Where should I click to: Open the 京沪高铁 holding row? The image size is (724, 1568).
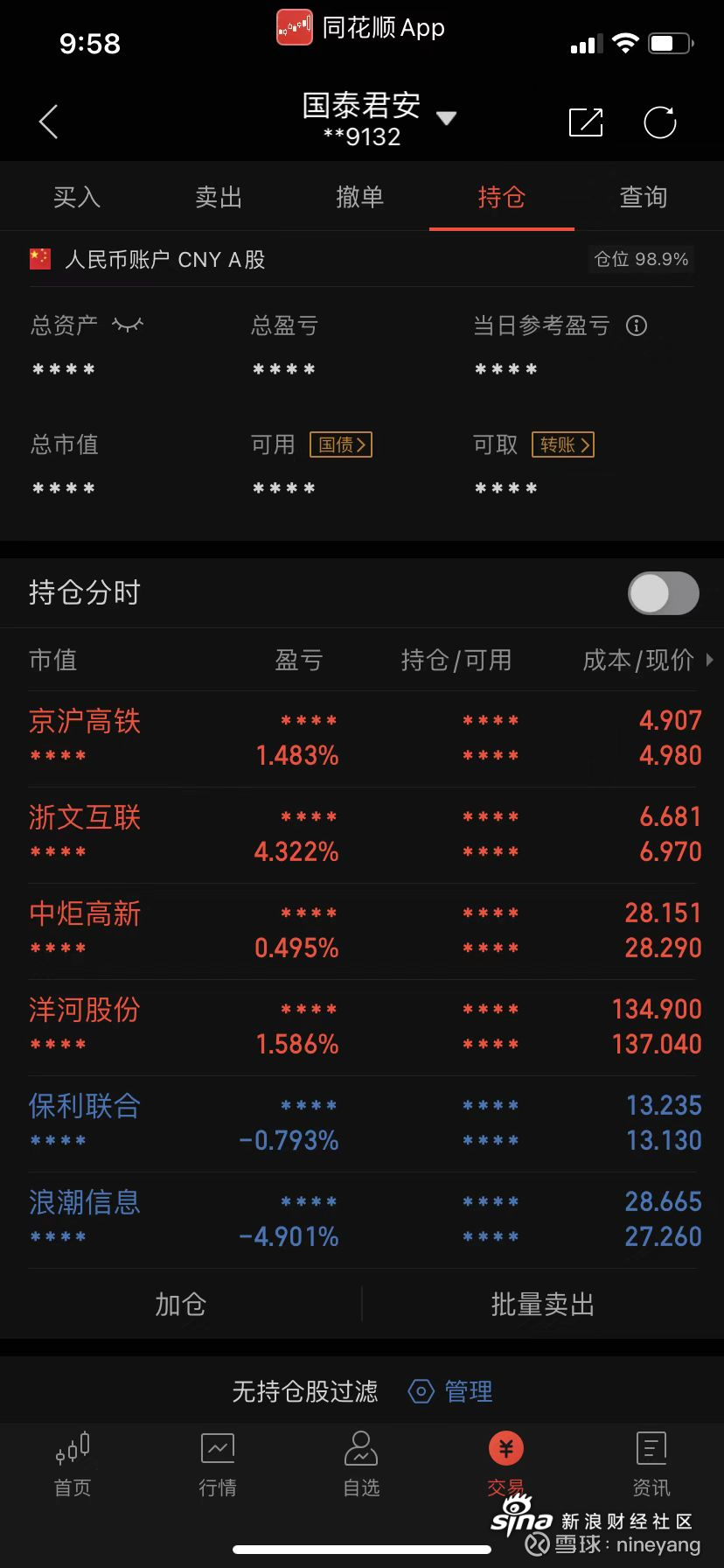(x=362, y=738)
